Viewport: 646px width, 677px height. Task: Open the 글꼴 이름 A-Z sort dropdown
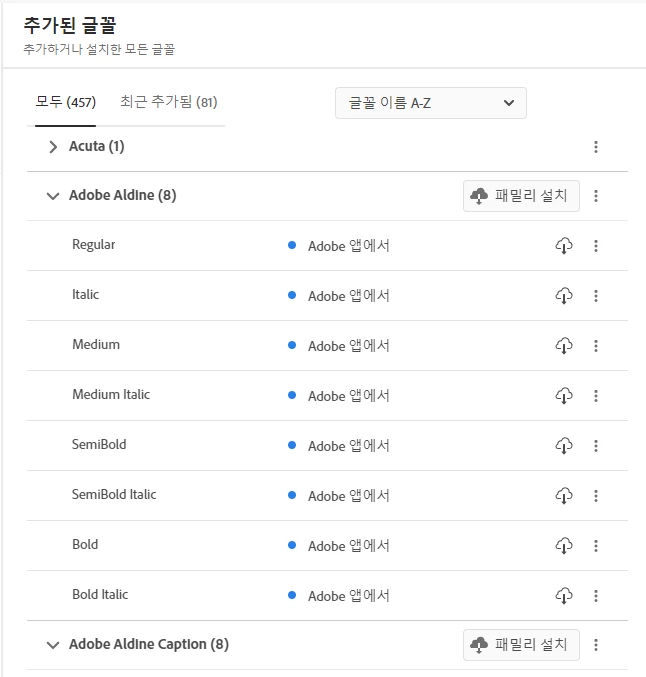pos(430,103)
